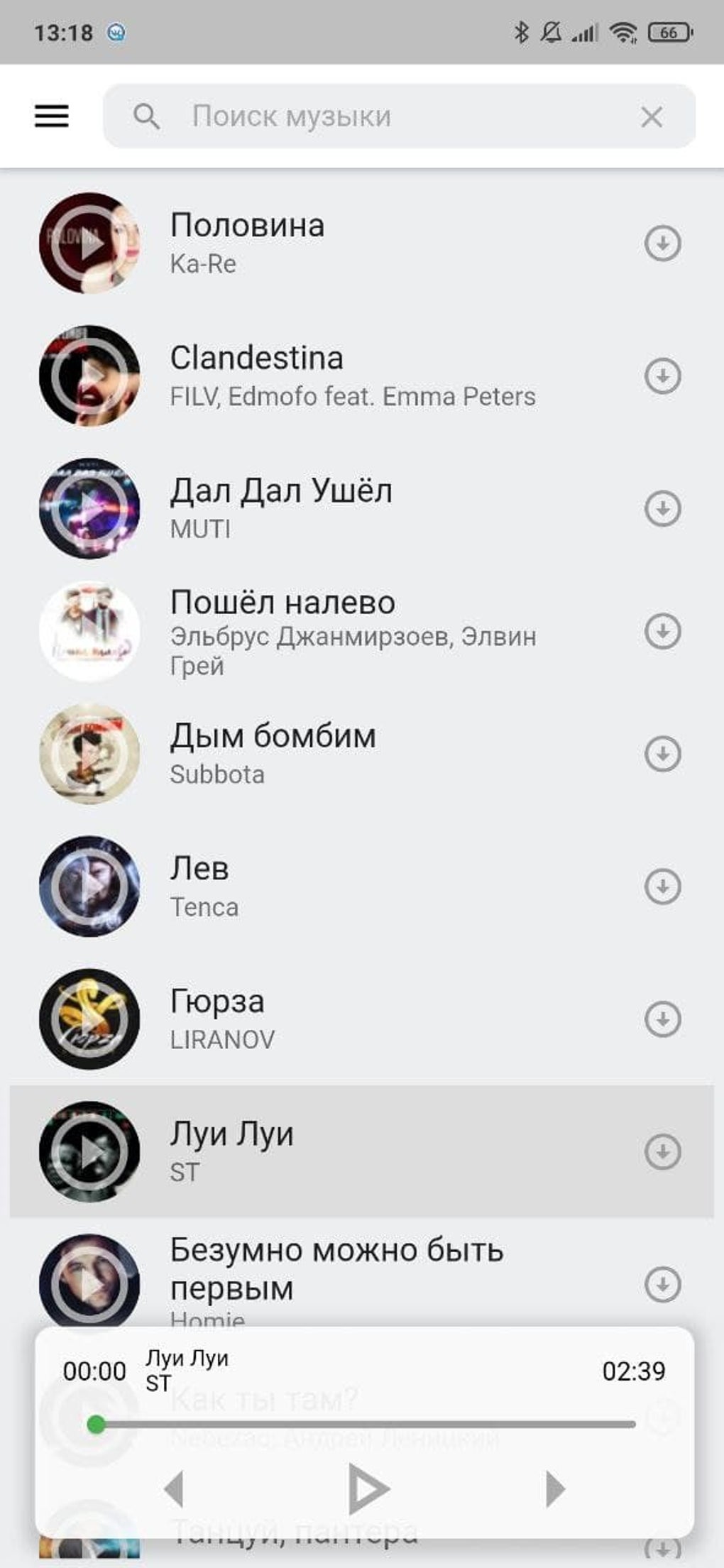Tap the Поиск музыки search field
The width and height of the screenshot is (724, 1568).
[383, 116]
